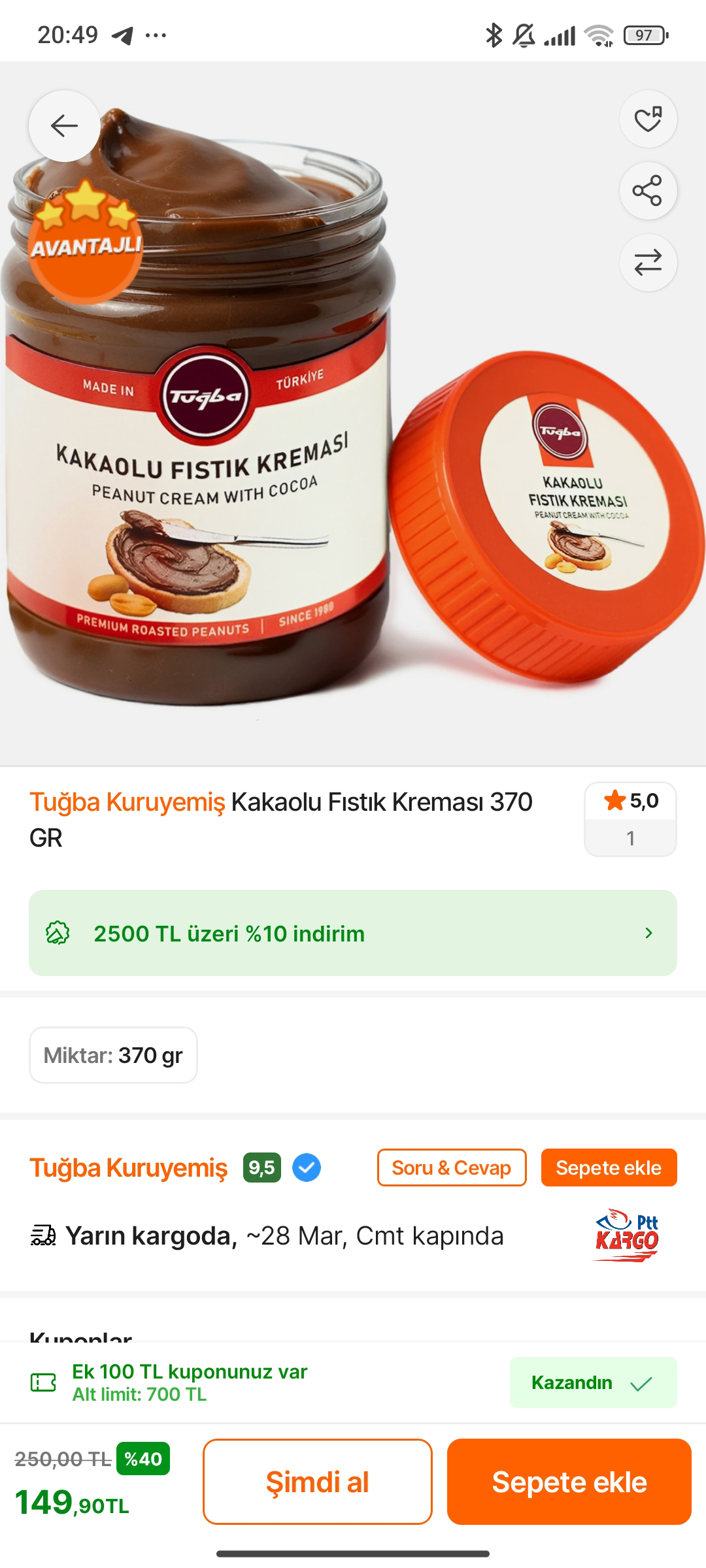Open Soru & Cevap

point(452,1168)
